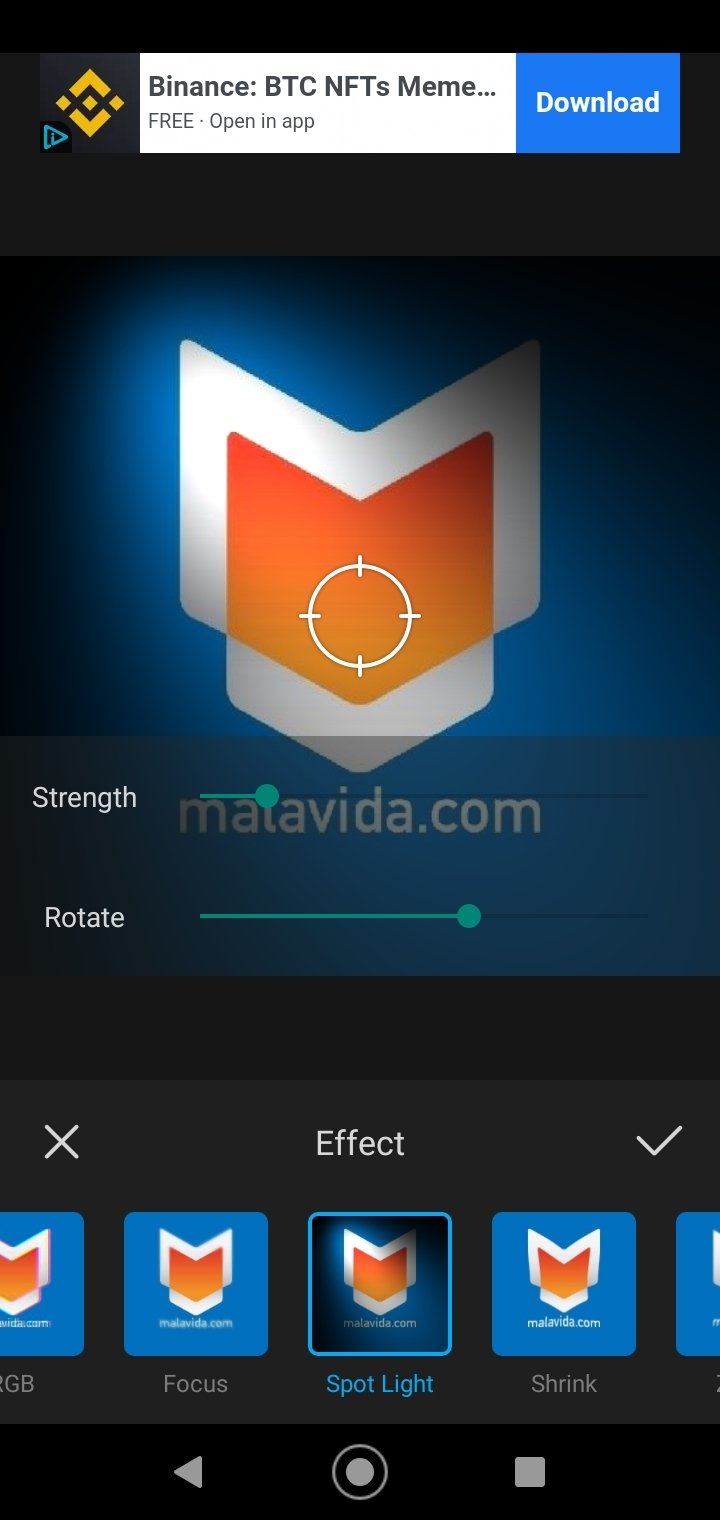Select the Focus effect
Screen dimensions: 720x1520
tap(196, 1284)
